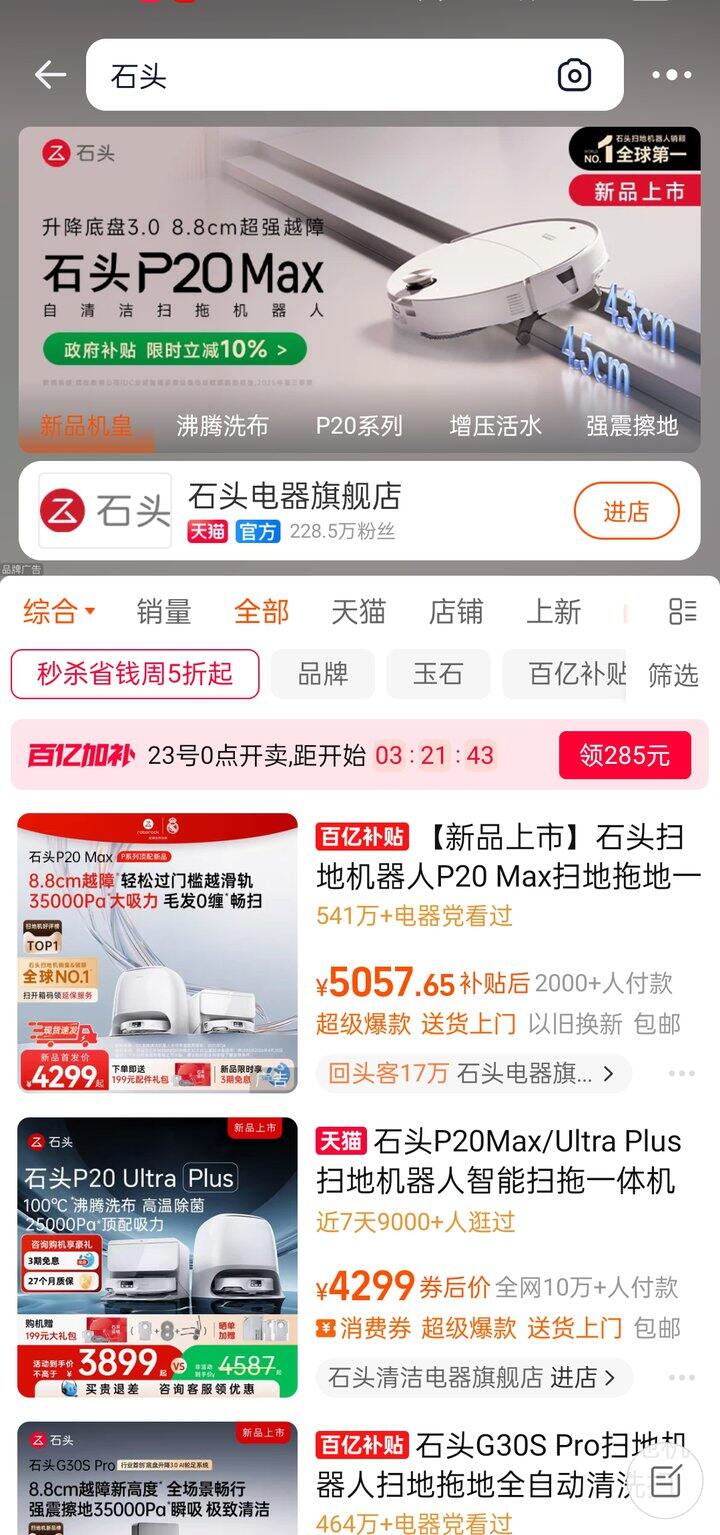Show only 天猫 results
The height and width of the screenshot is (1535, 720).
358,611
